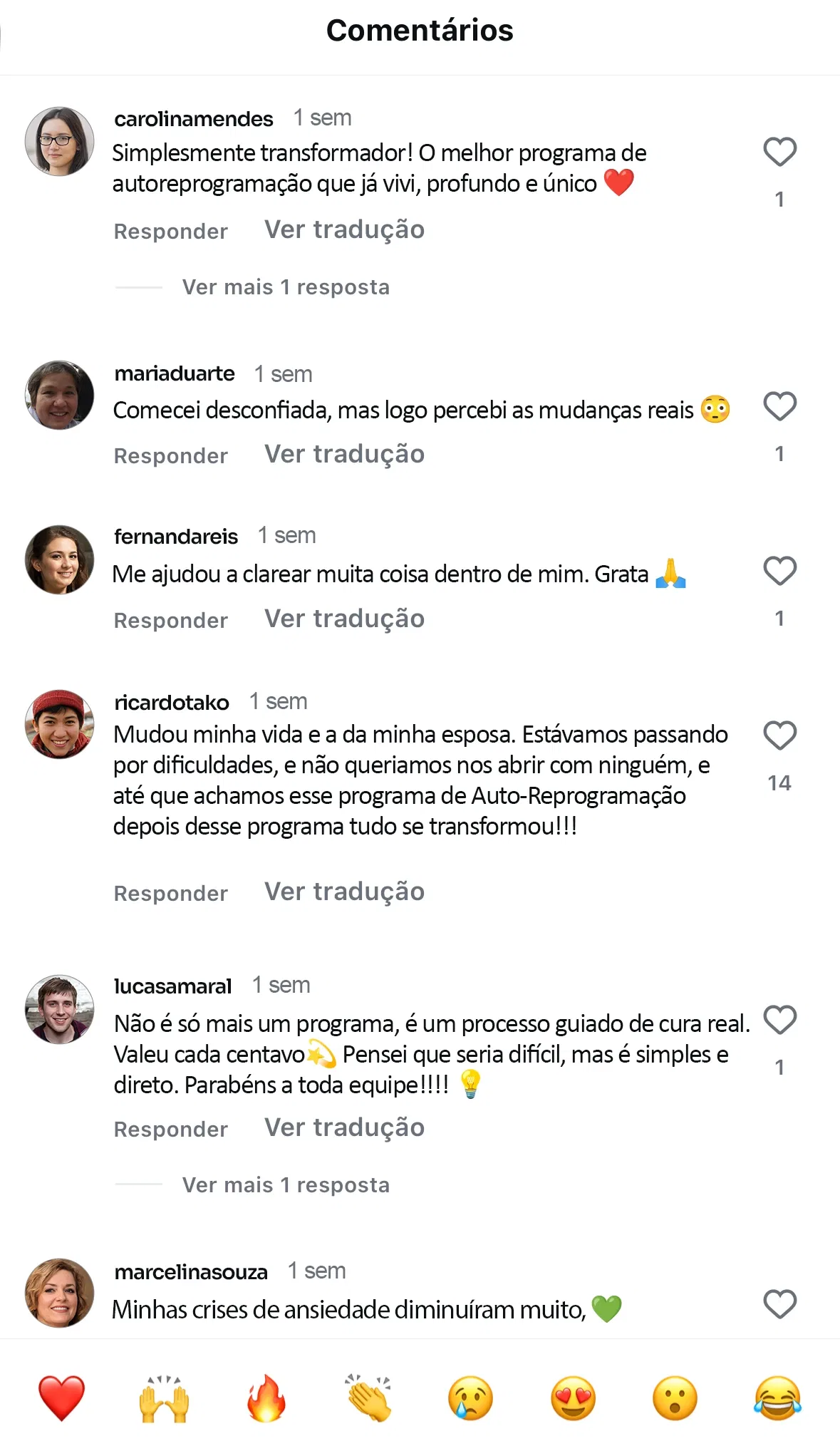Open mariaduarte's profile picture
This screenshot has height=1446, width=840.
pos(60,395)
